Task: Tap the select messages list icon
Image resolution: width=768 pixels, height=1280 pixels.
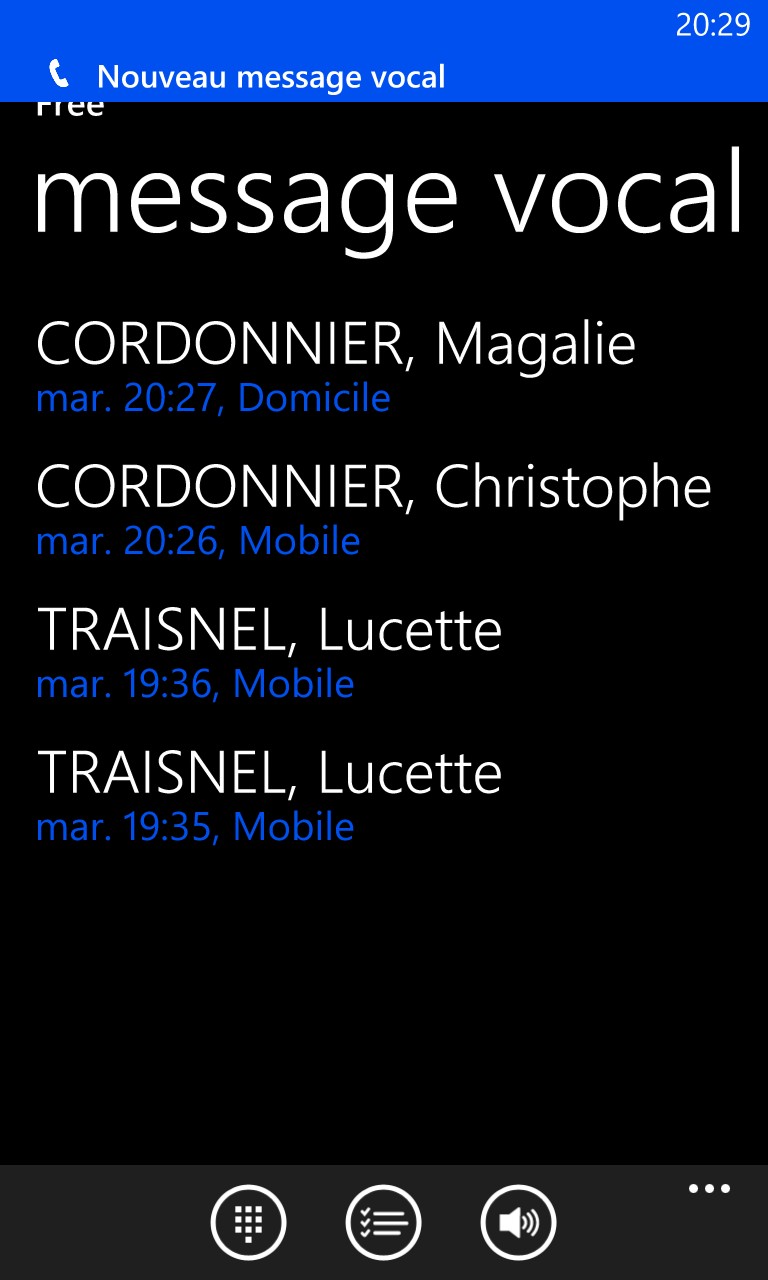Action: tap(384, 1222)
